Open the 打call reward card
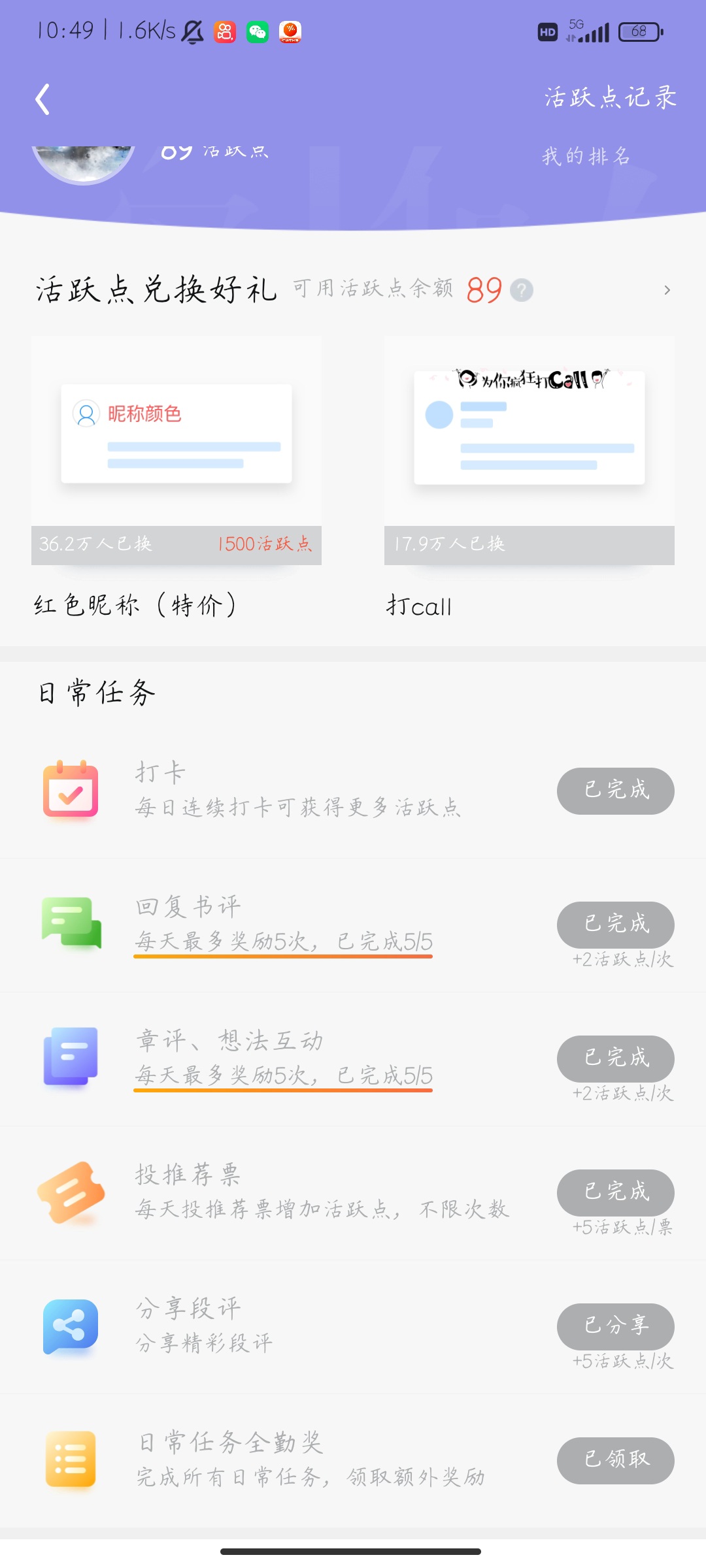 (529, 451)
